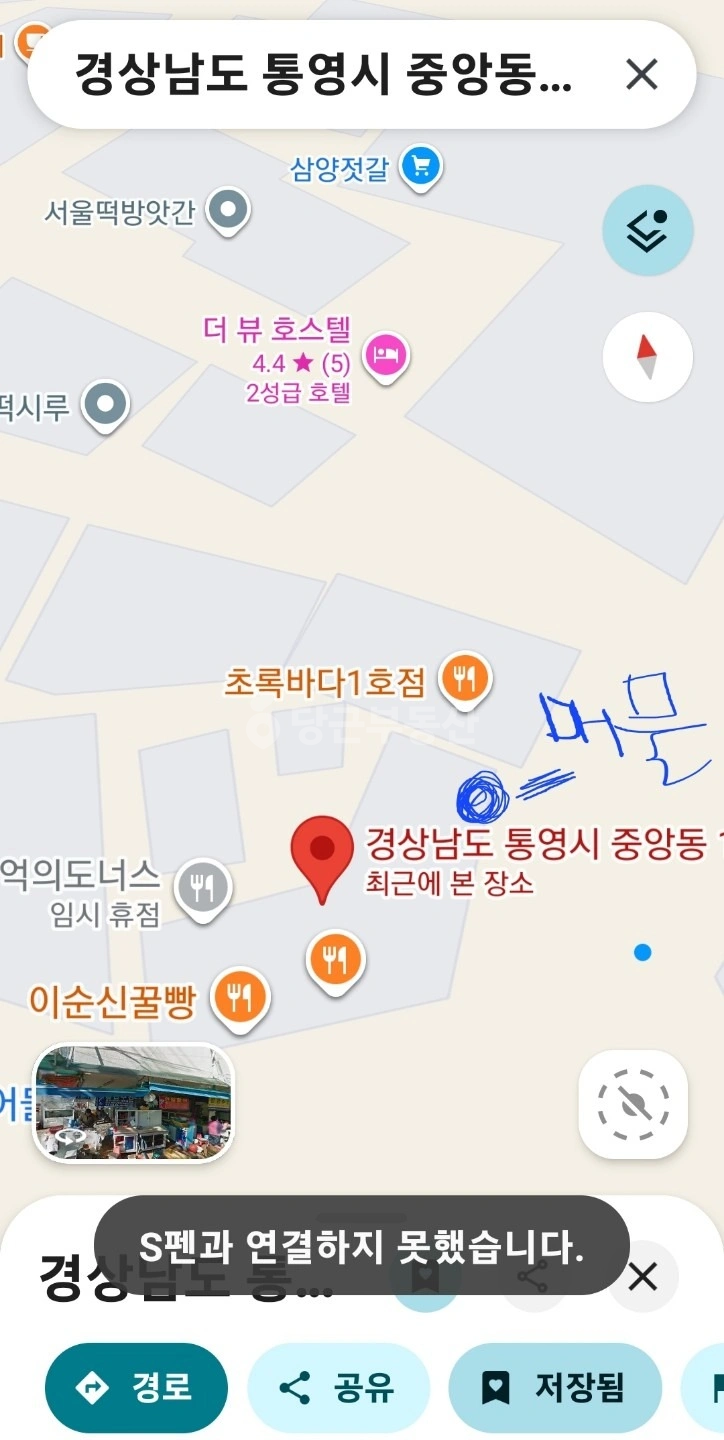Screen dimensions: 724x1440
Task: Tap the my-location button
Action: [x=633, y=1104]
